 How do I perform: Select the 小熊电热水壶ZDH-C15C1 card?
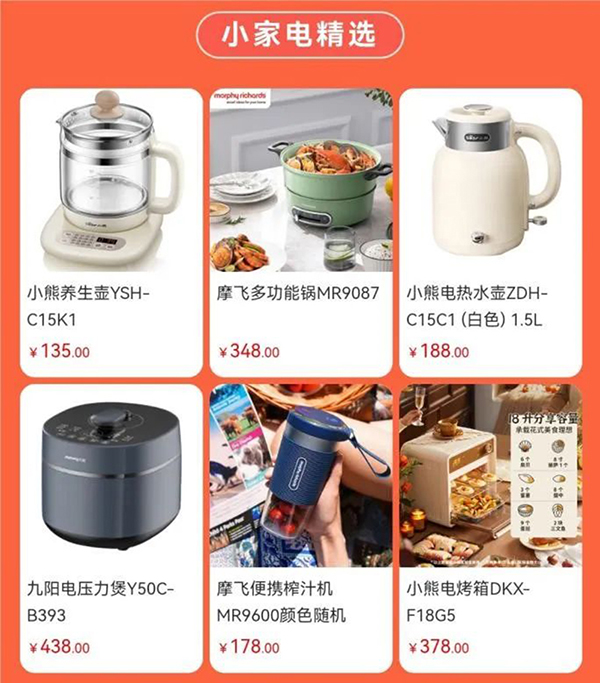tap(490, 230)
